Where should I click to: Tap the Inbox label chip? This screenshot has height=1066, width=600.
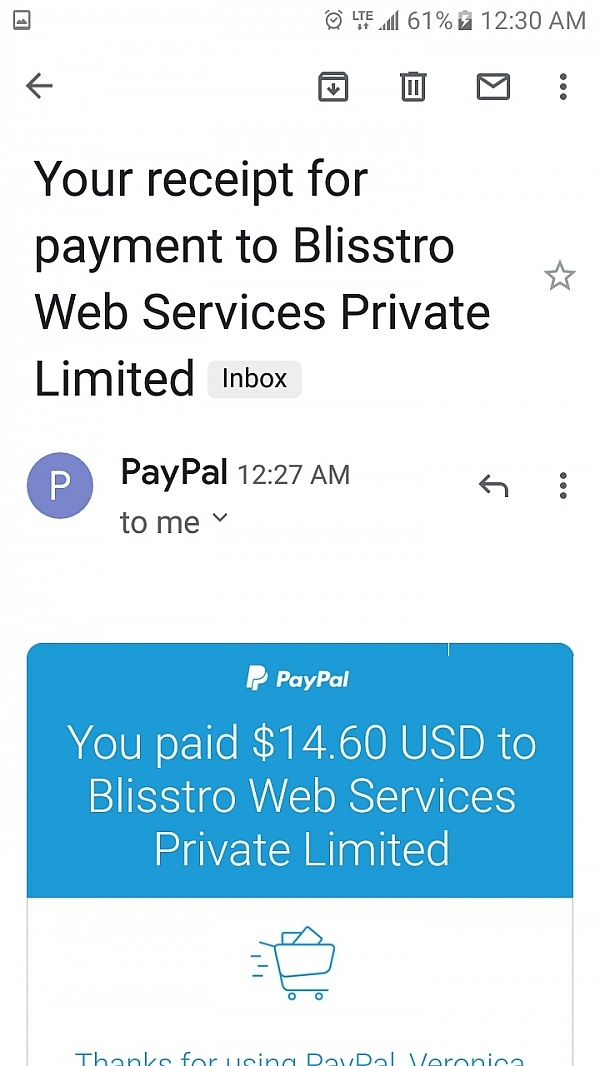coord(254,379)
